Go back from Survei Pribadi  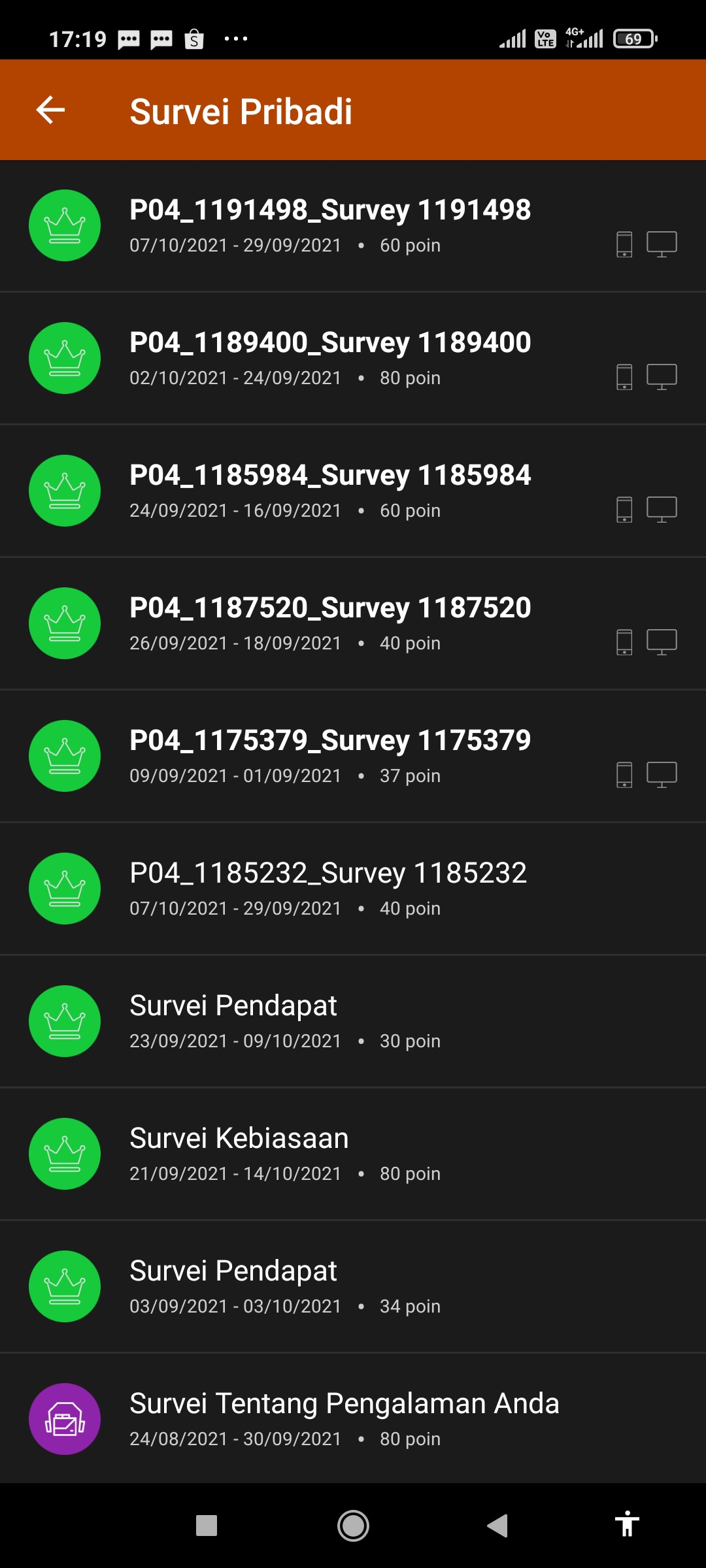(x=50, y=110)
